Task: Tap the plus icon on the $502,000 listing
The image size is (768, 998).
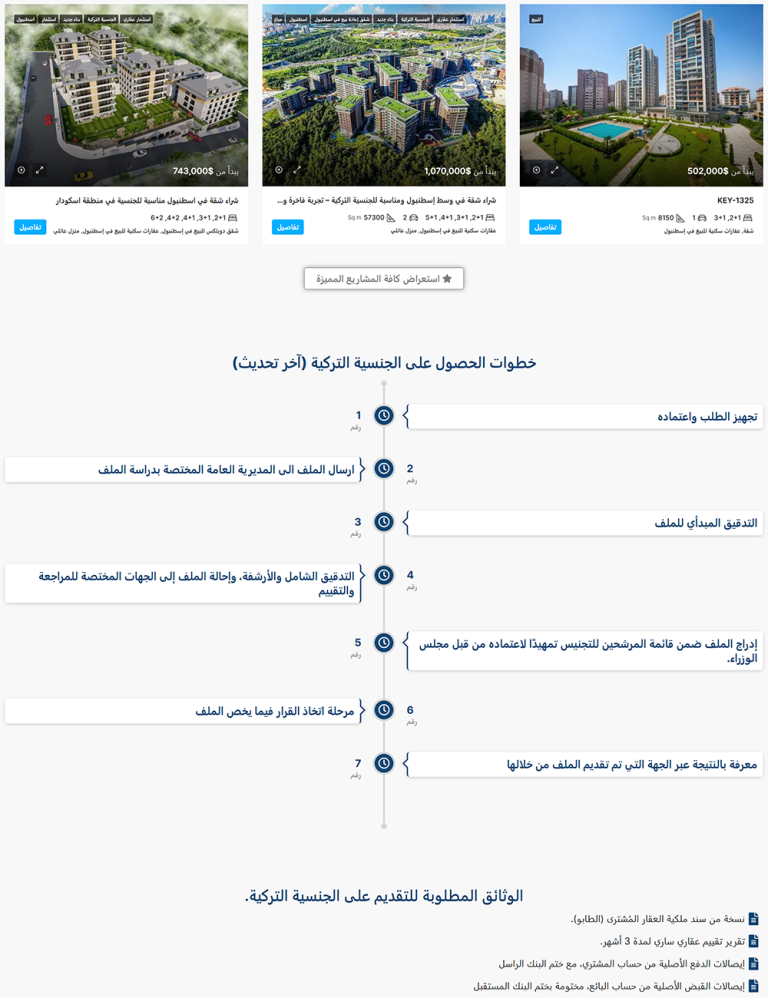Action: 536,170
